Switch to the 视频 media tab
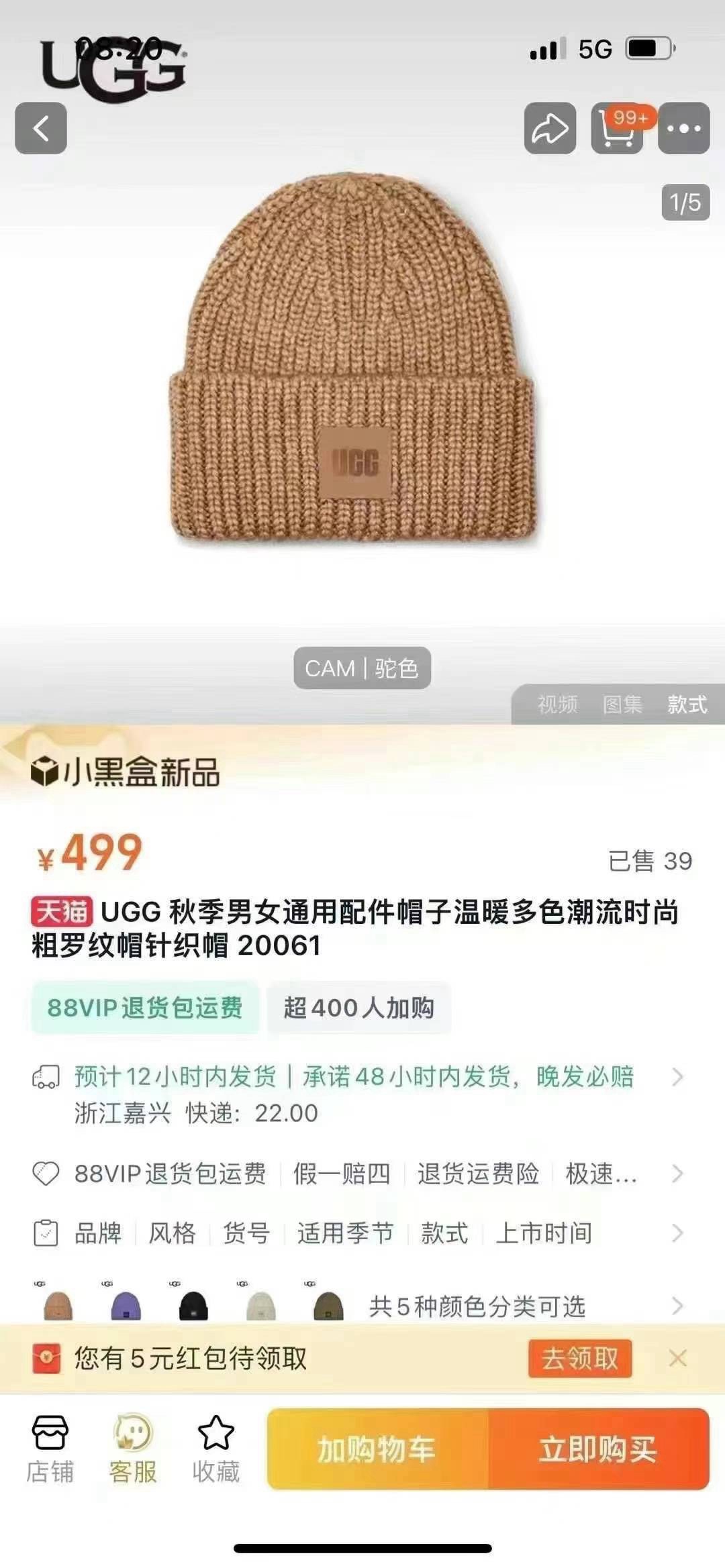Screen dimensions: 725x1568 557,704
